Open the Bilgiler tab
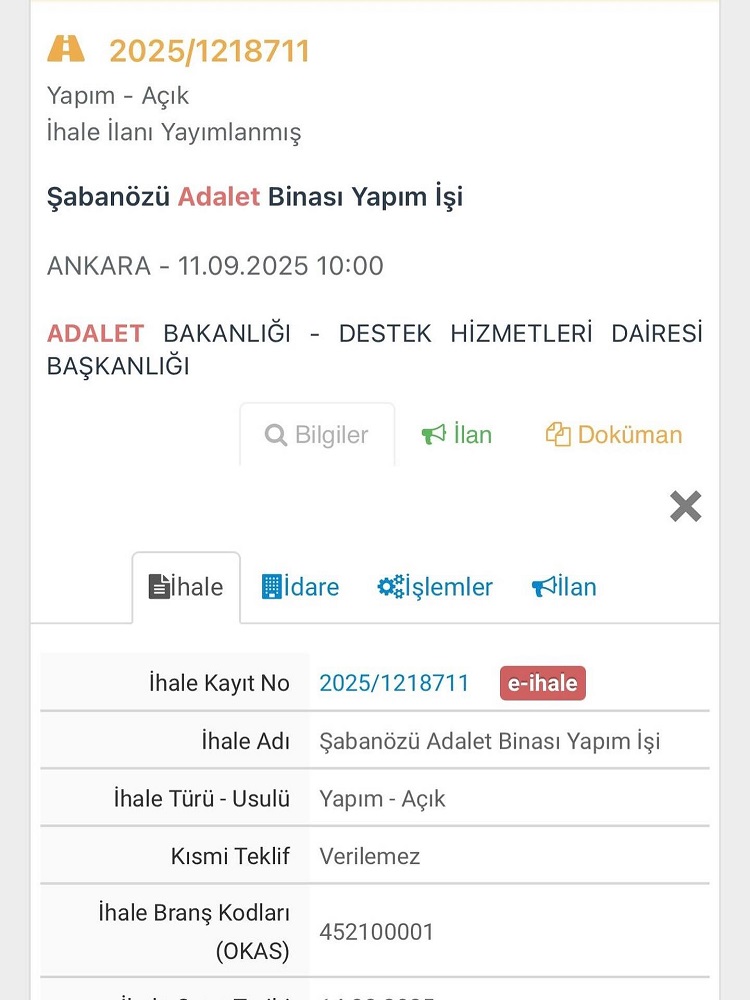 (x=317, y=435)
